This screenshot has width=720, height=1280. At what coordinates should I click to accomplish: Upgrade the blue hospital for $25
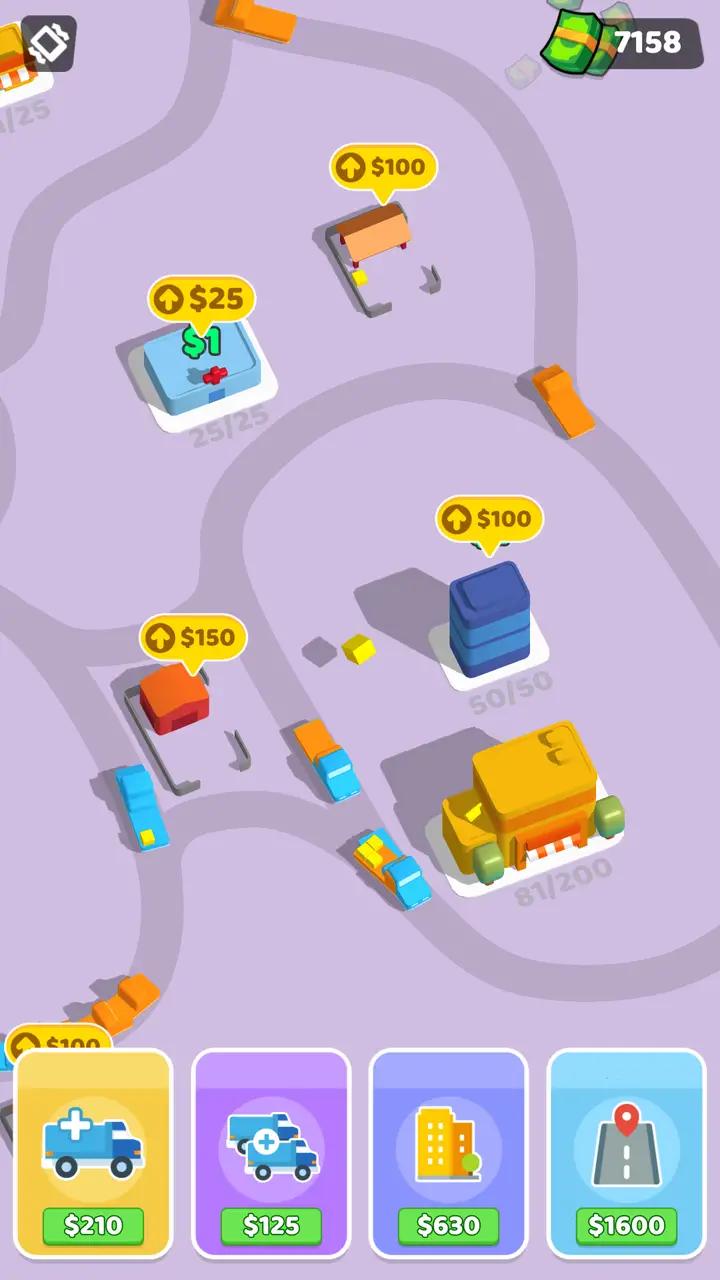click(x=202, y=299)
